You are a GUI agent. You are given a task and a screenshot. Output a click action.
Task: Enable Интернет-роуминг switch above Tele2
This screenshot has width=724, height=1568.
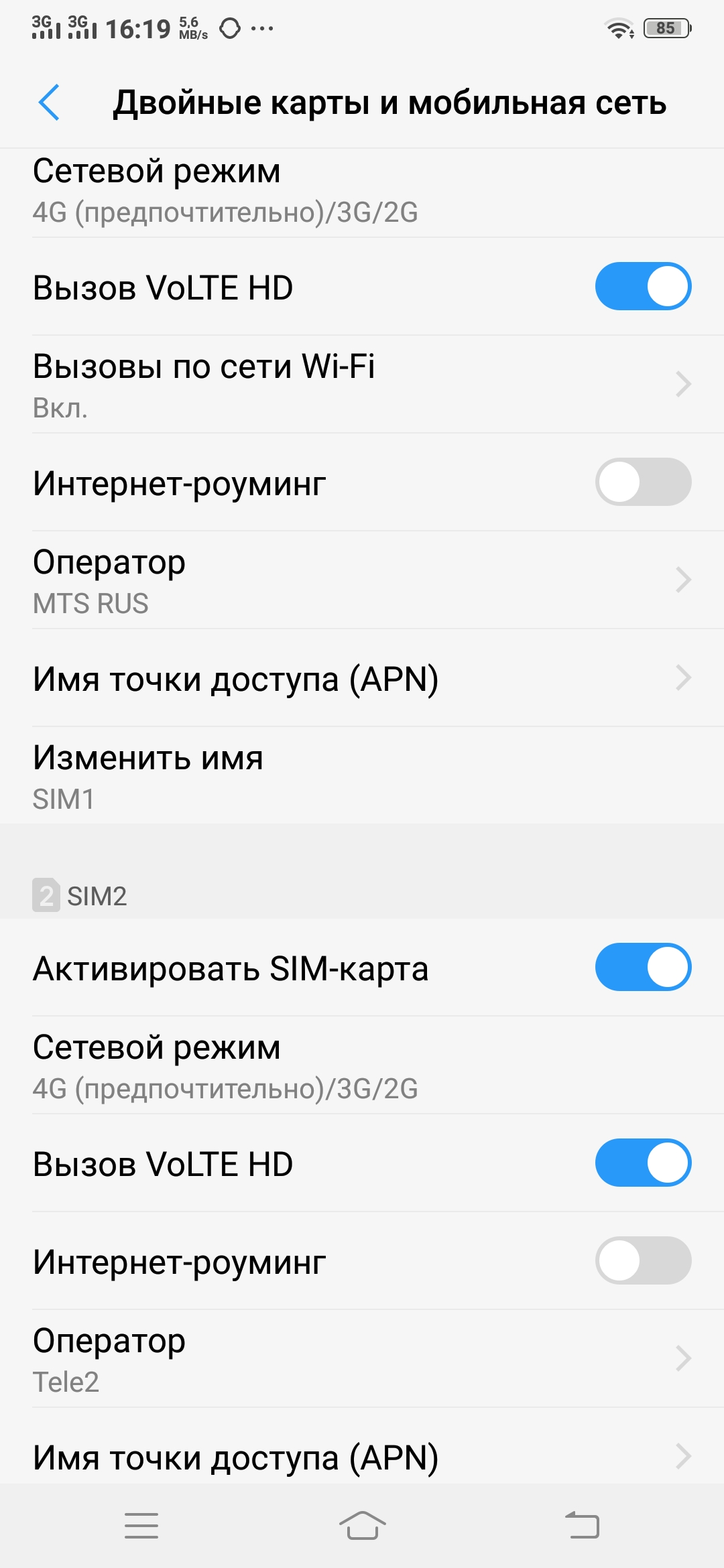coord(642,1261)
